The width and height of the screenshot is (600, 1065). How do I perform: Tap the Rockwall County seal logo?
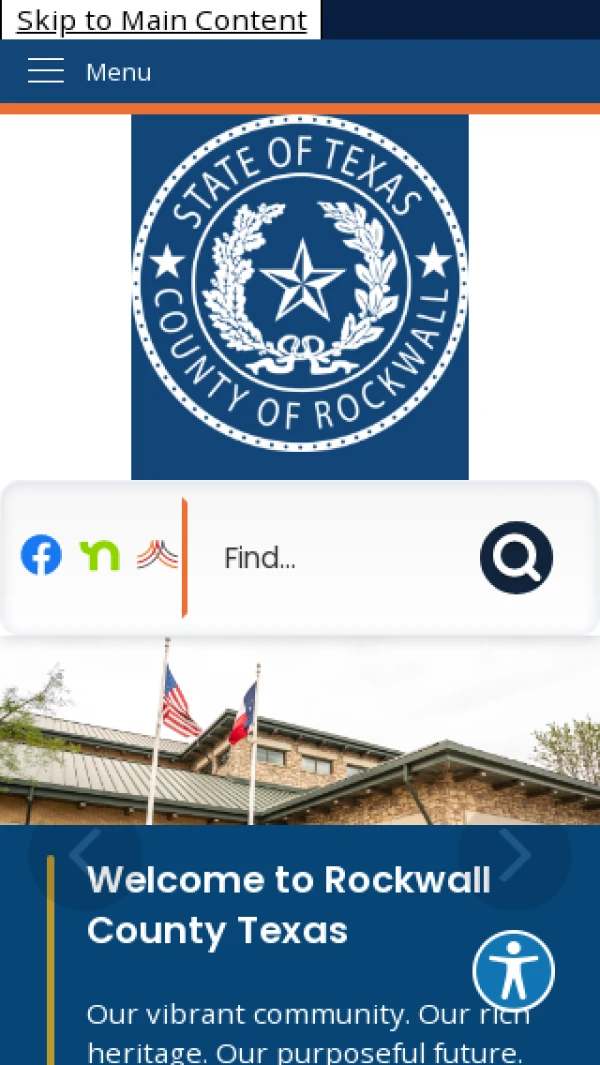coord(300,297)
